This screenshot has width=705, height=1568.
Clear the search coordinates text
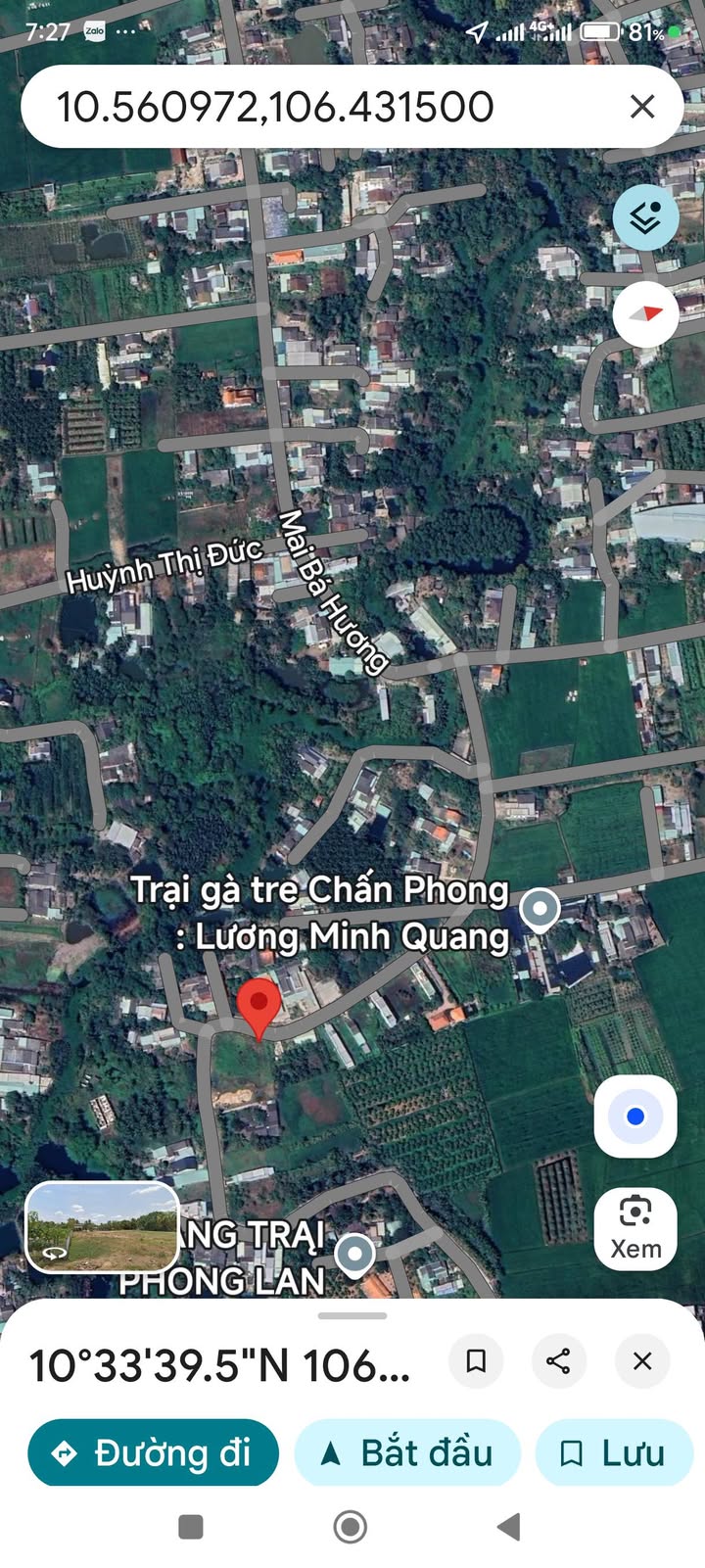(x=642, y=107)
